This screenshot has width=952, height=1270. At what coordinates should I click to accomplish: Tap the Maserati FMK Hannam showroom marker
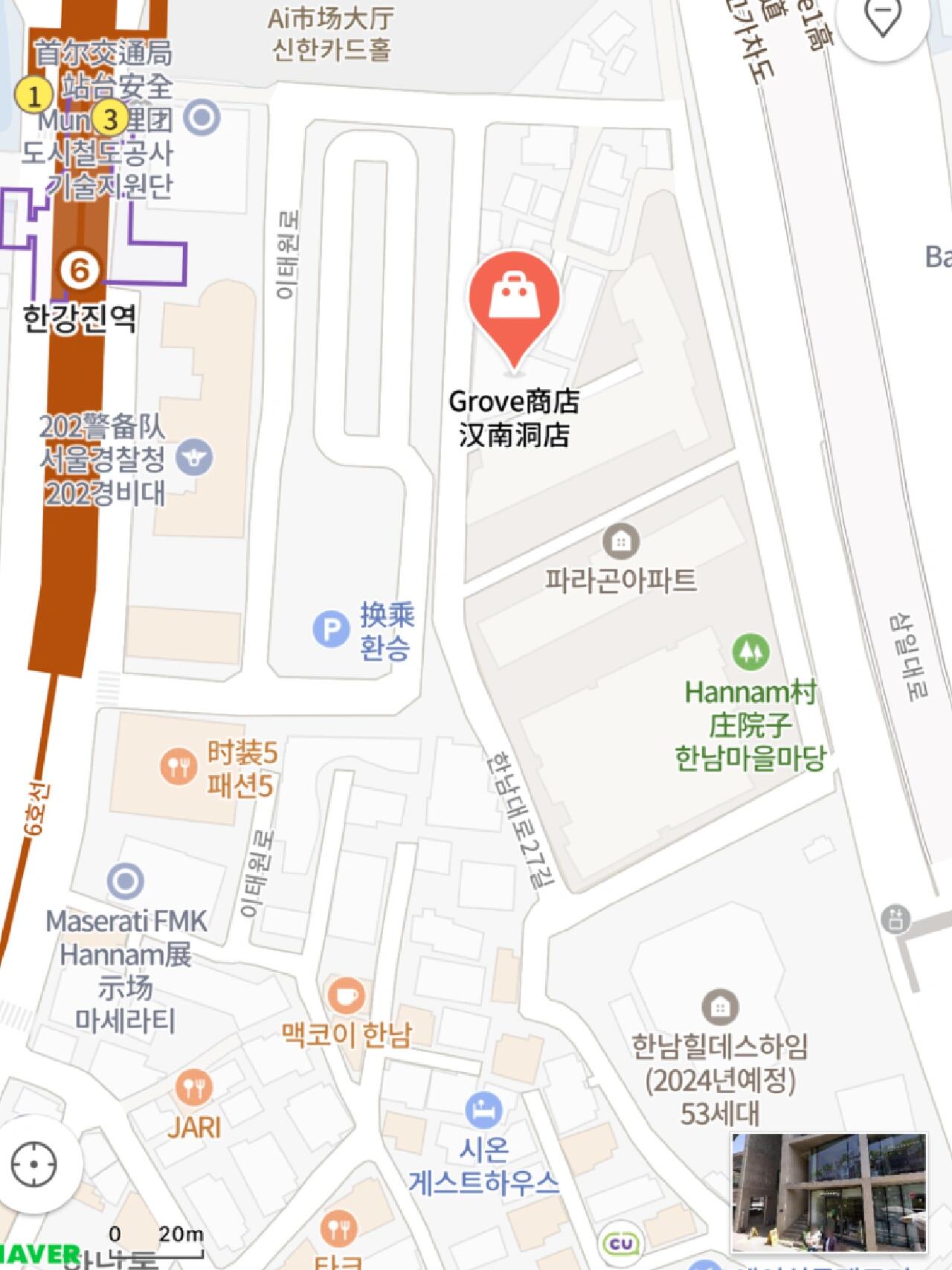(x=126, y=881)
